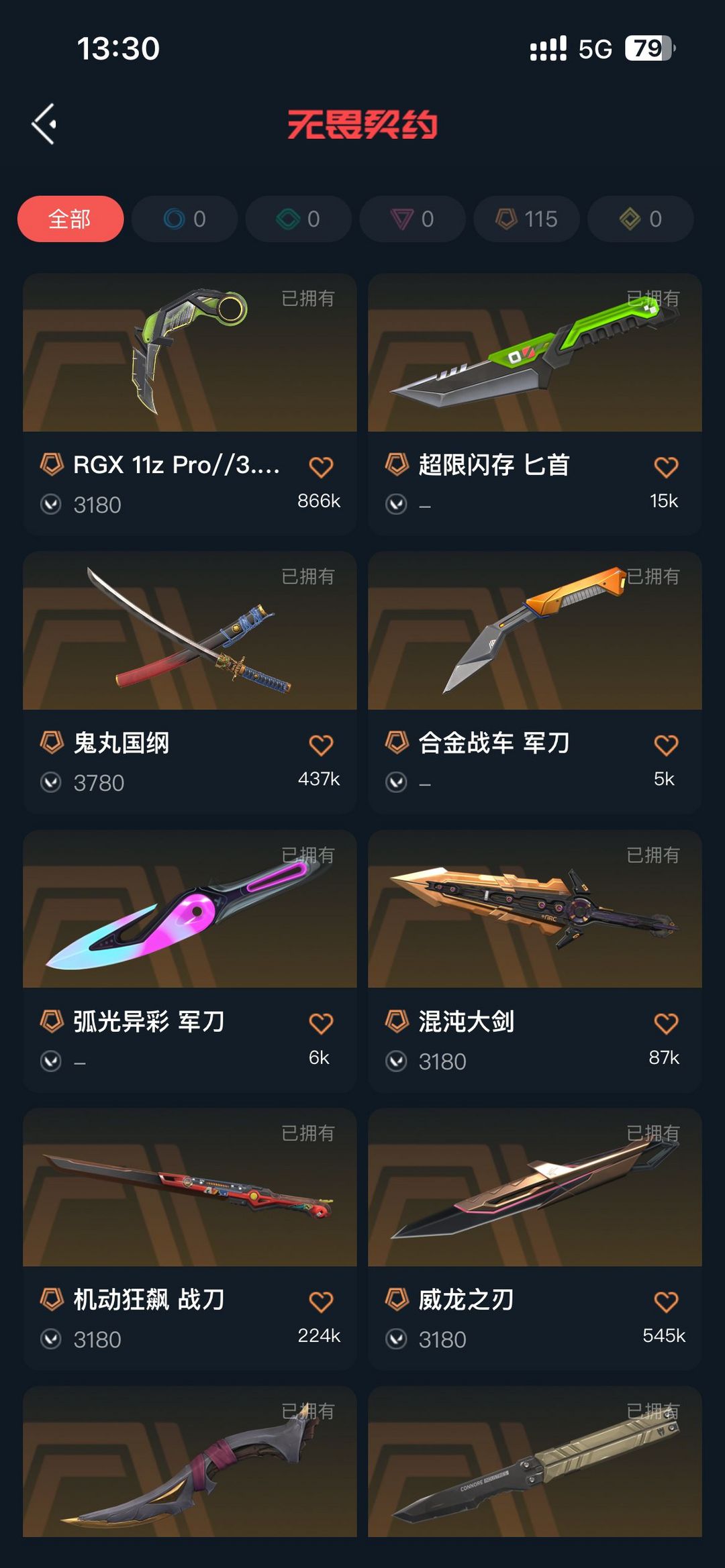Select the 全部 filter chip
Viewport: 725px width, 1568px height.
[70, 219]
